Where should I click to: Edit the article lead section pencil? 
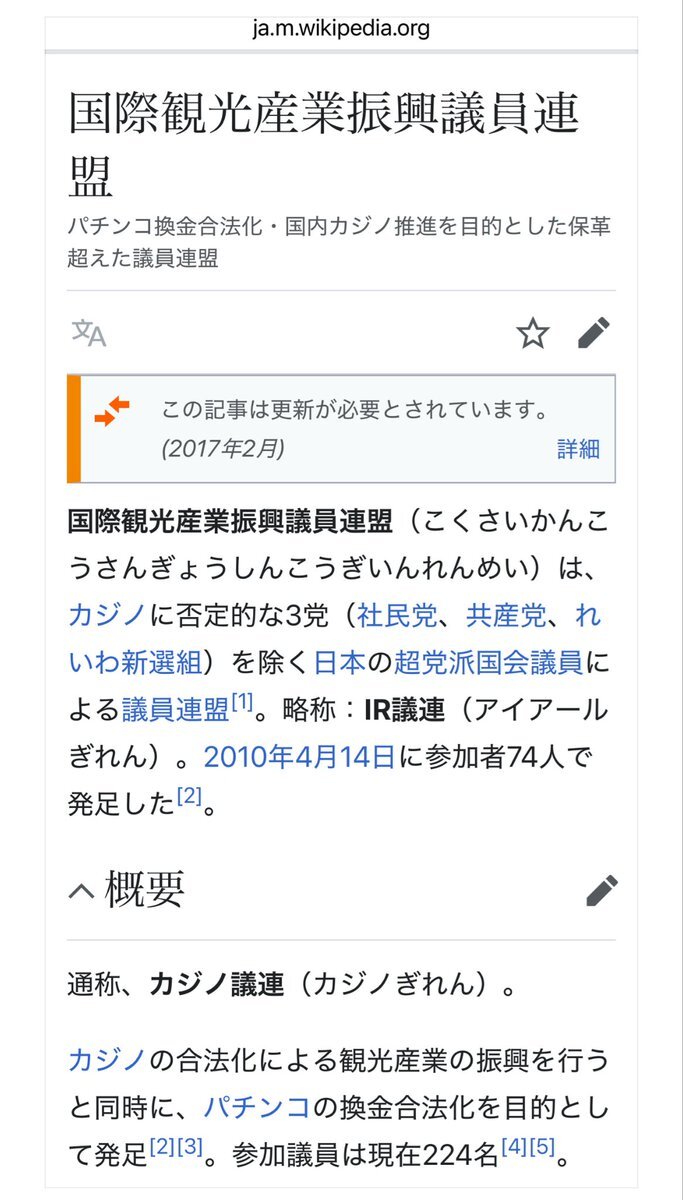click(x=594, y=333)
